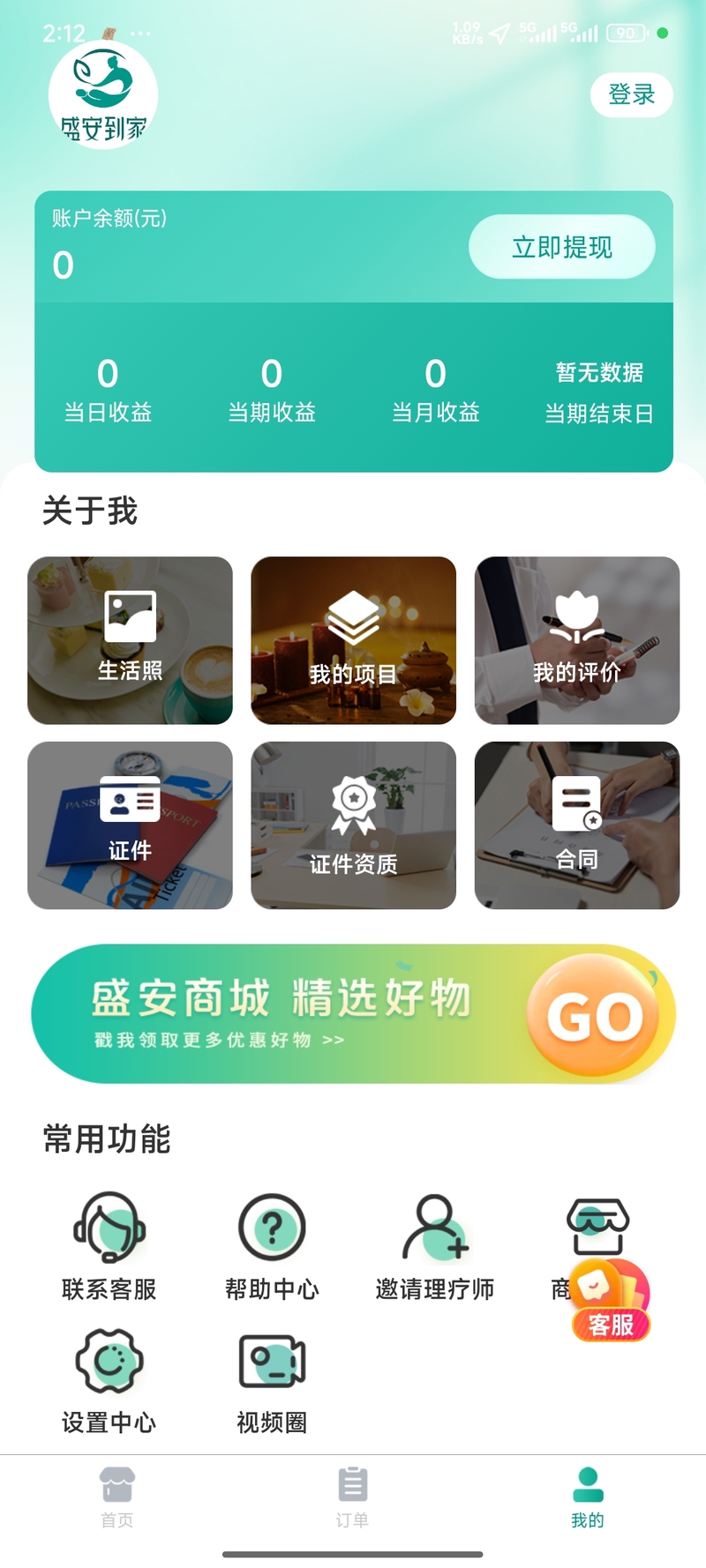Tap GO on the 盛安商城 banner

595,1016
